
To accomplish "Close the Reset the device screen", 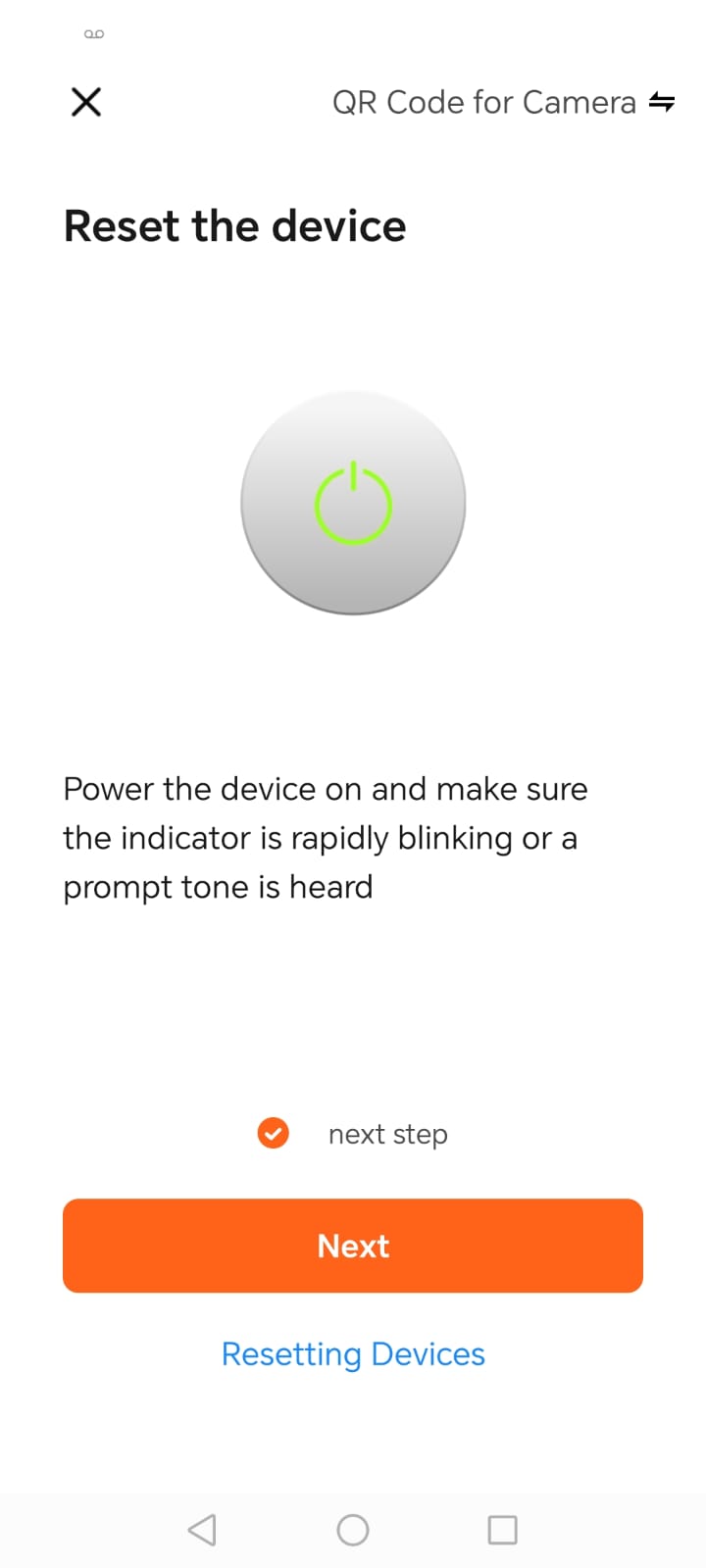I will (x=86, y=102).
